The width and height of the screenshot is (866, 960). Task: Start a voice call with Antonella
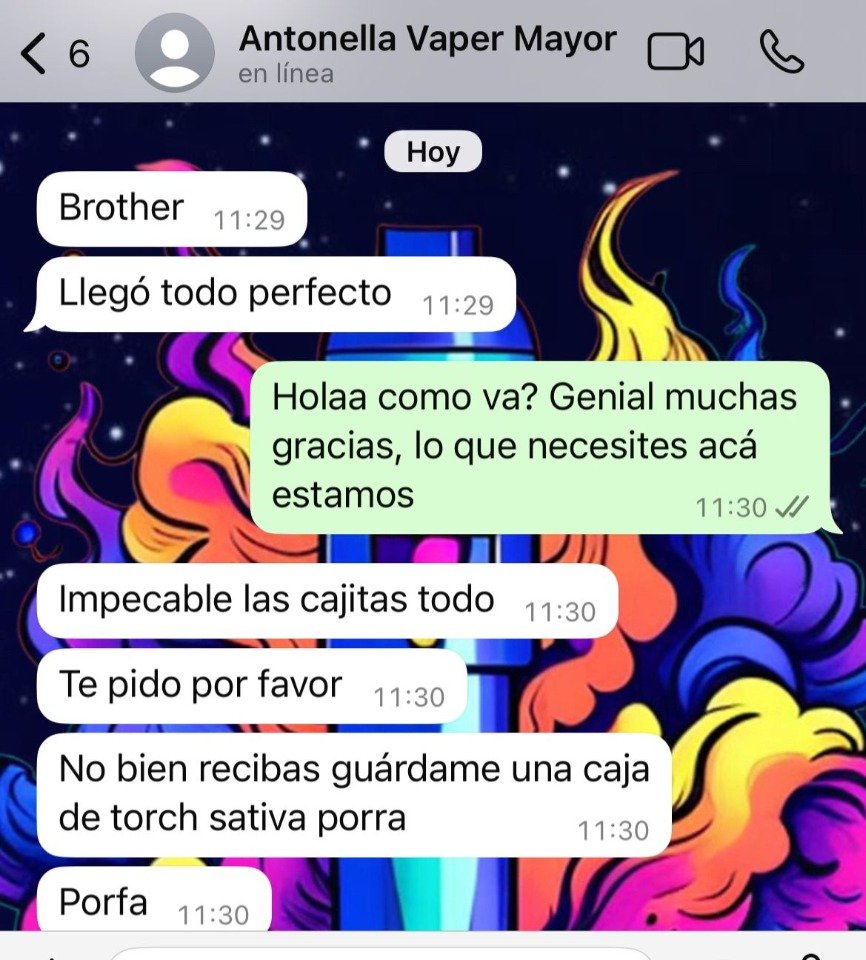[x=781, y=52]
